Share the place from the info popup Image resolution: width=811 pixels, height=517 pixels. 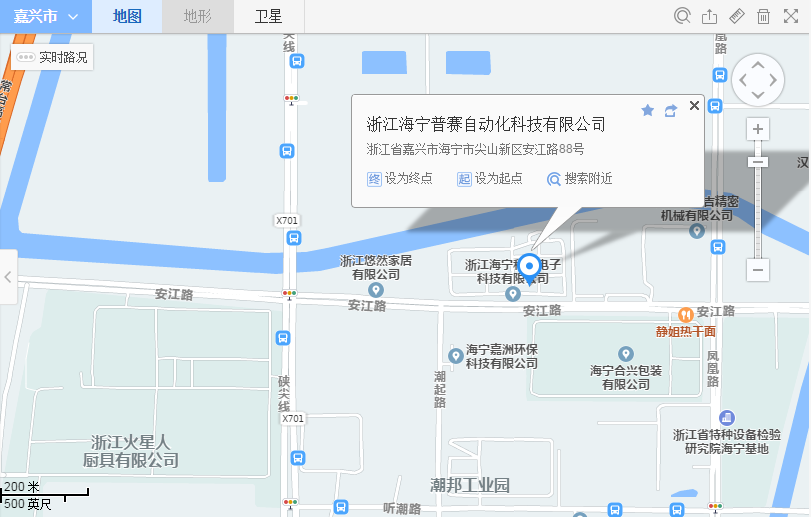[671, 110]
